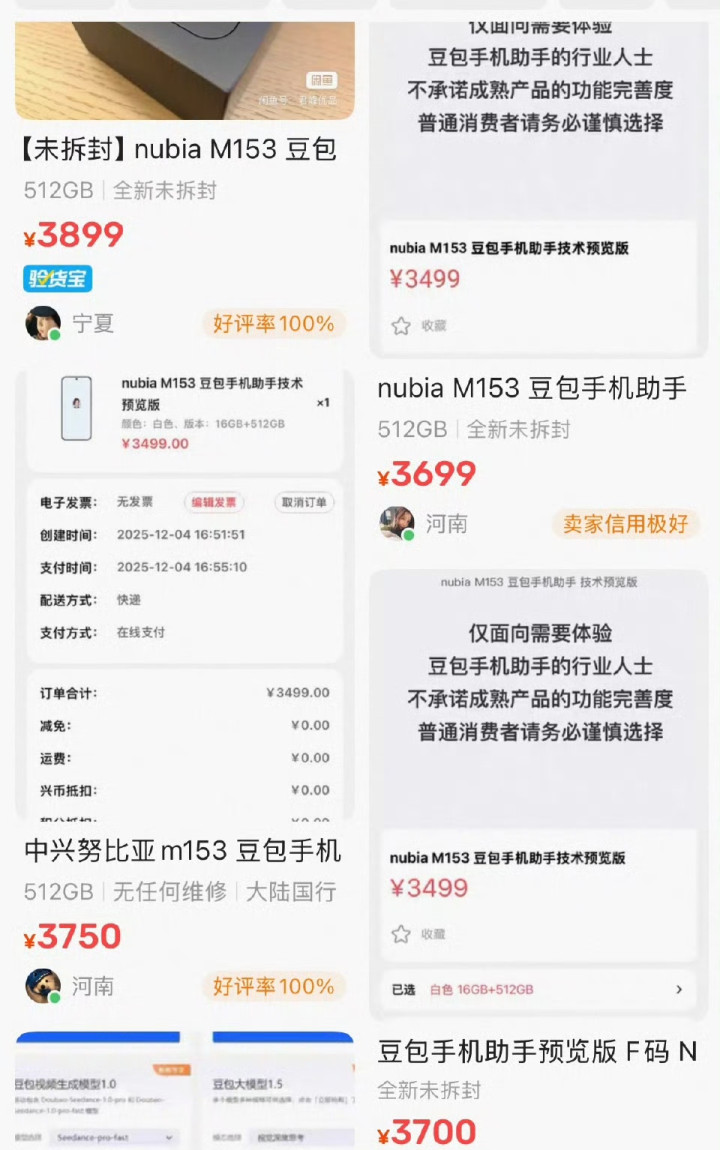The height and width of the screenshot is (1150, 720).
Task: Select the 豆包手机助手预览版 F码 listing at ¥3700
Action: click(537, 1052)
